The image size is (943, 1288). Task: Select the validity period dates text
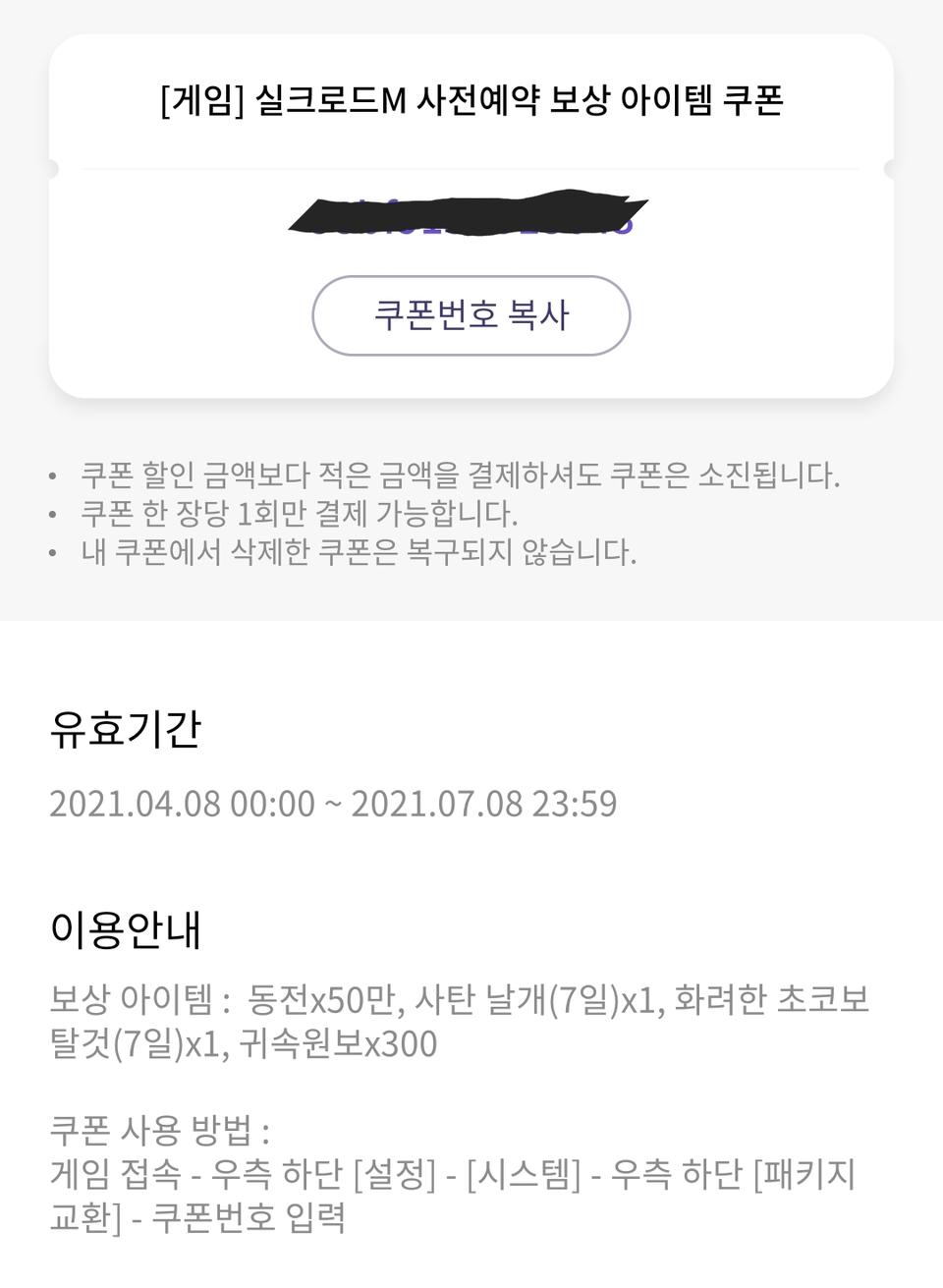pyautogui.click(x=334, y=803)
